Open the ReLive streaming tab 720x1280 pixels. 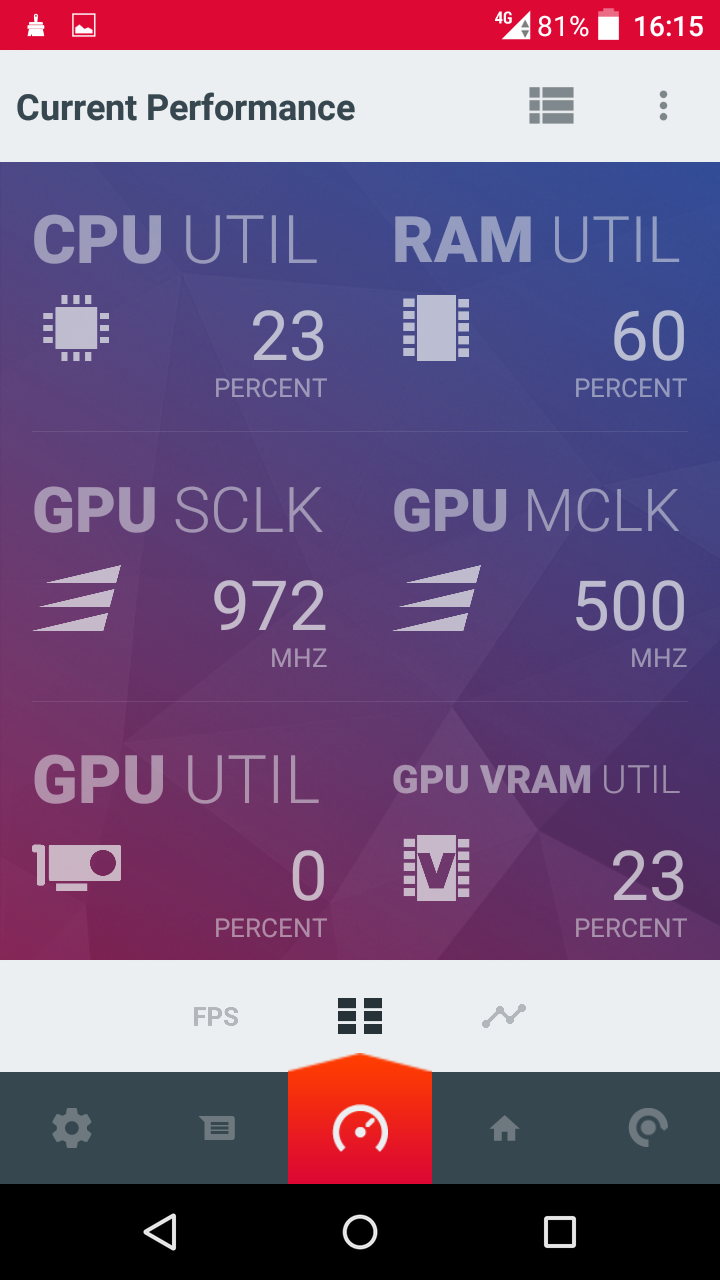[x=648, y=1129]
